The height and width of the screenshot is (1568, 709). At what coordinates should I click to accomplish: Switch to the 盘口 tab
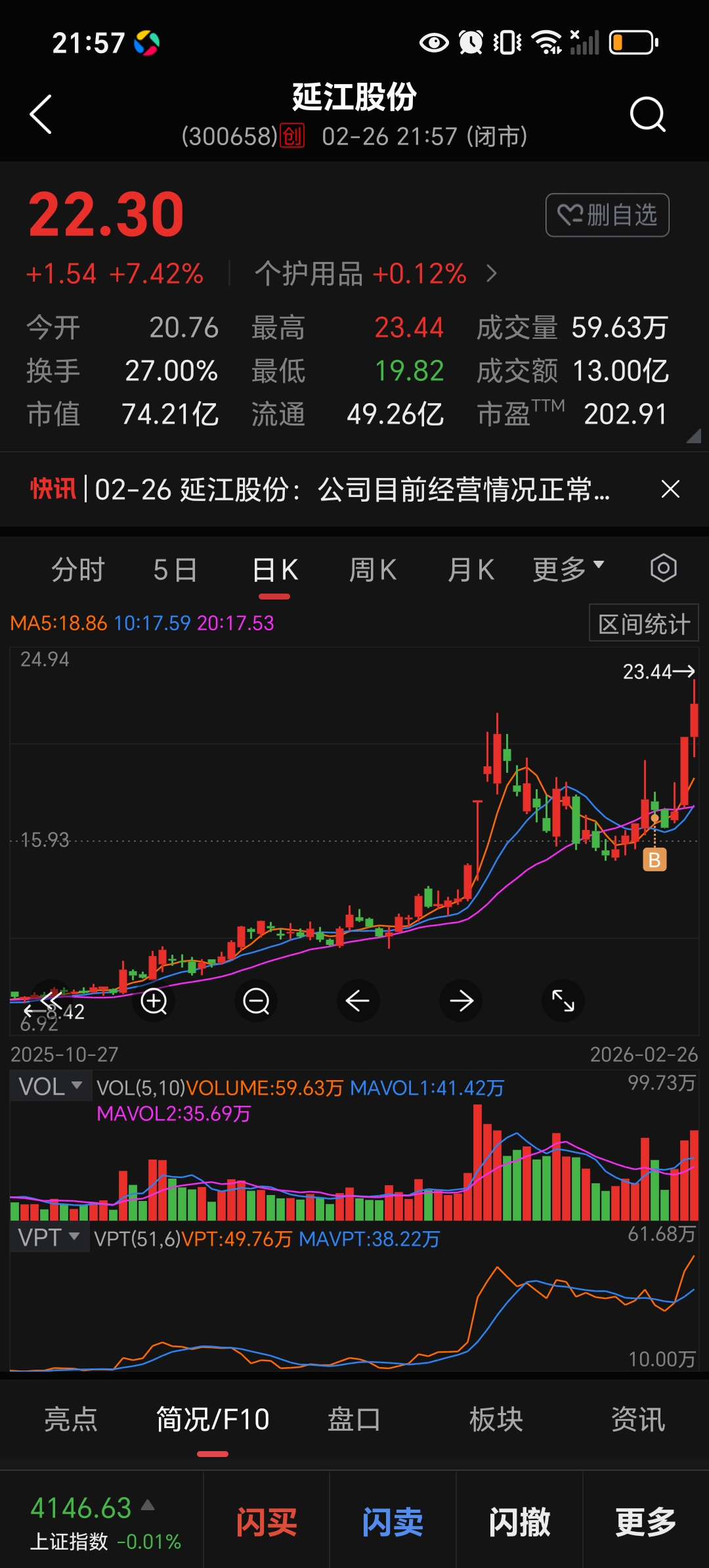point(354,1419)
